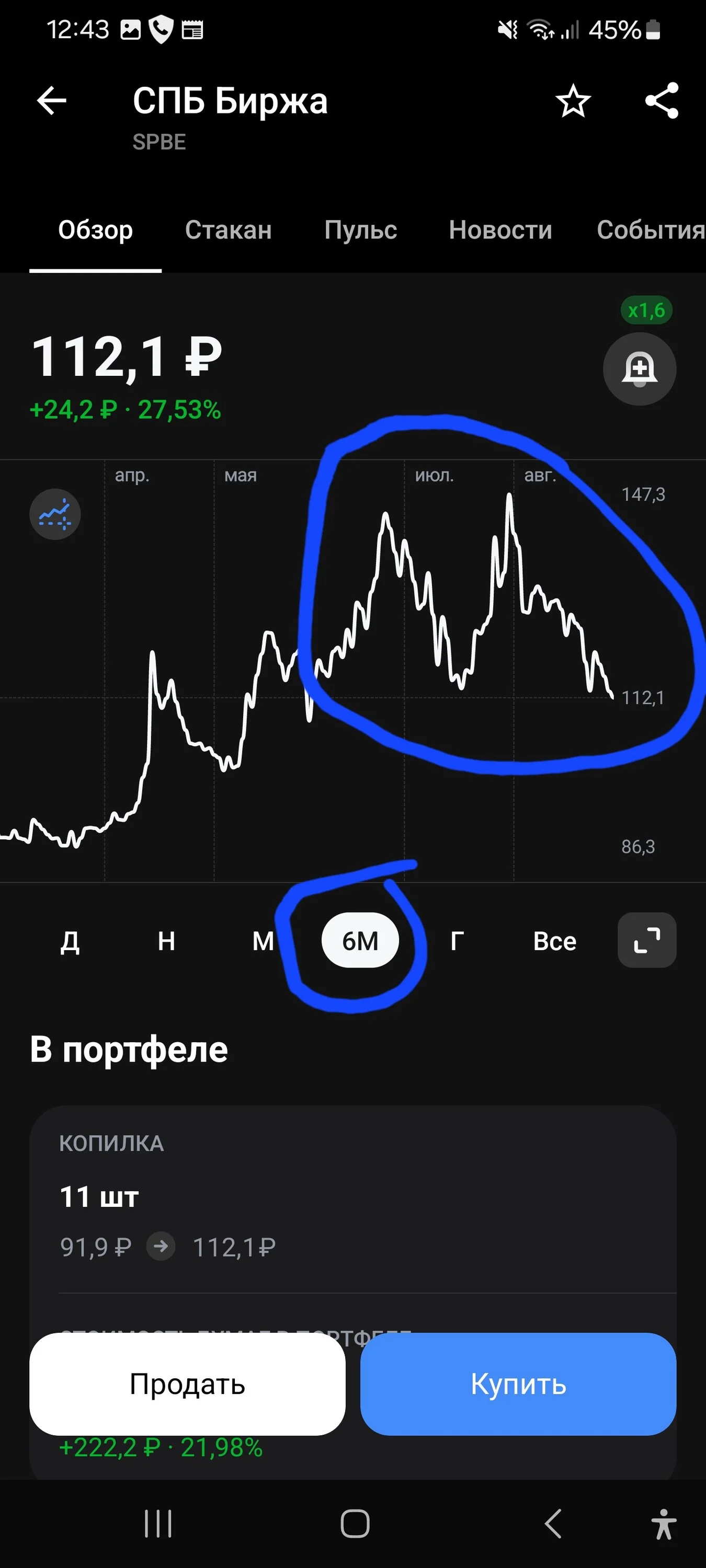Expand the chart to fullscreen
Screen dimensions: 706x1568
coord(647,940)
